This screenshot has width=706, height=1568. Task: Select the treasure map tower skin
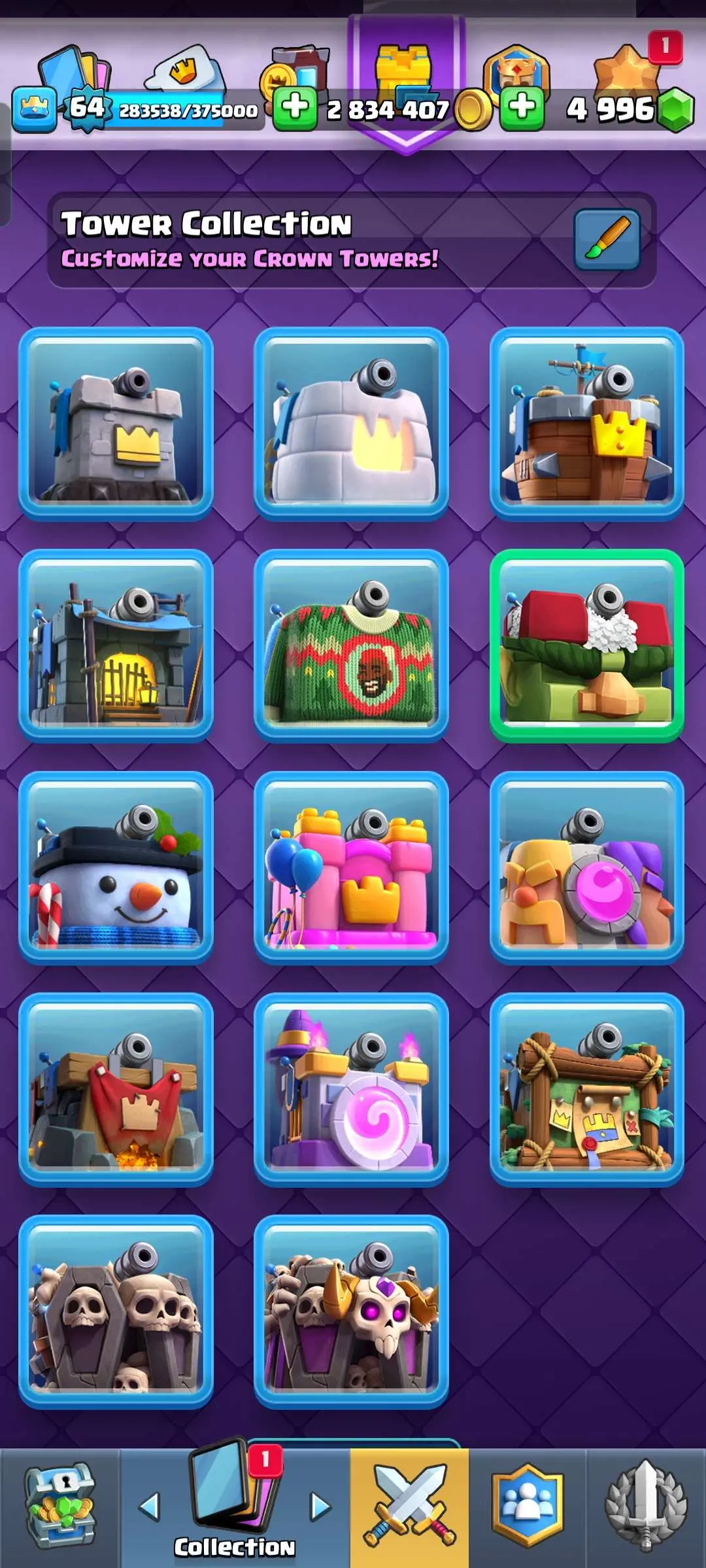[x=586, y=1090]
